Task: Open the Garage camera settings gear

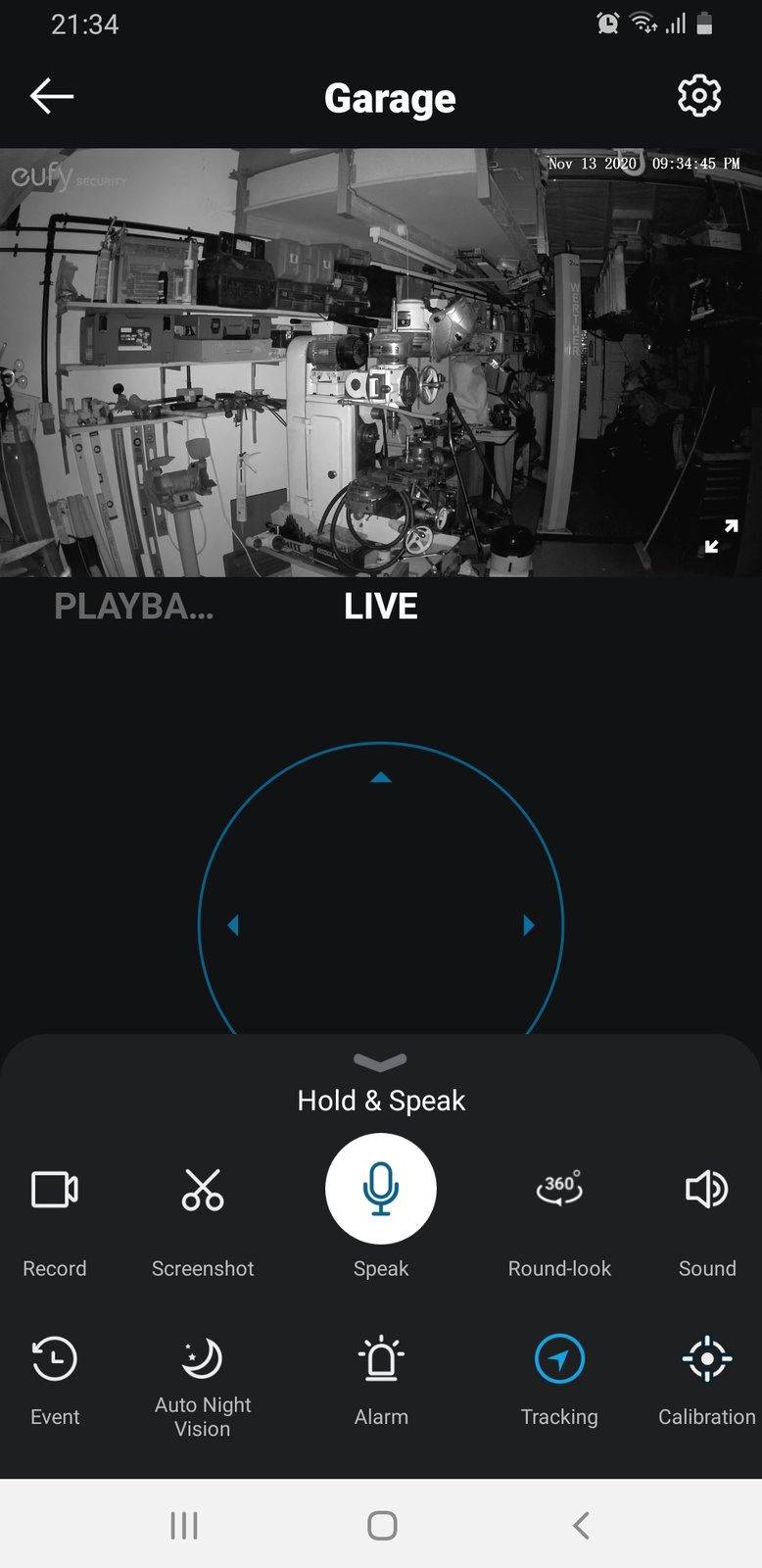Action: pyautogui.click(x=699, y=96)
